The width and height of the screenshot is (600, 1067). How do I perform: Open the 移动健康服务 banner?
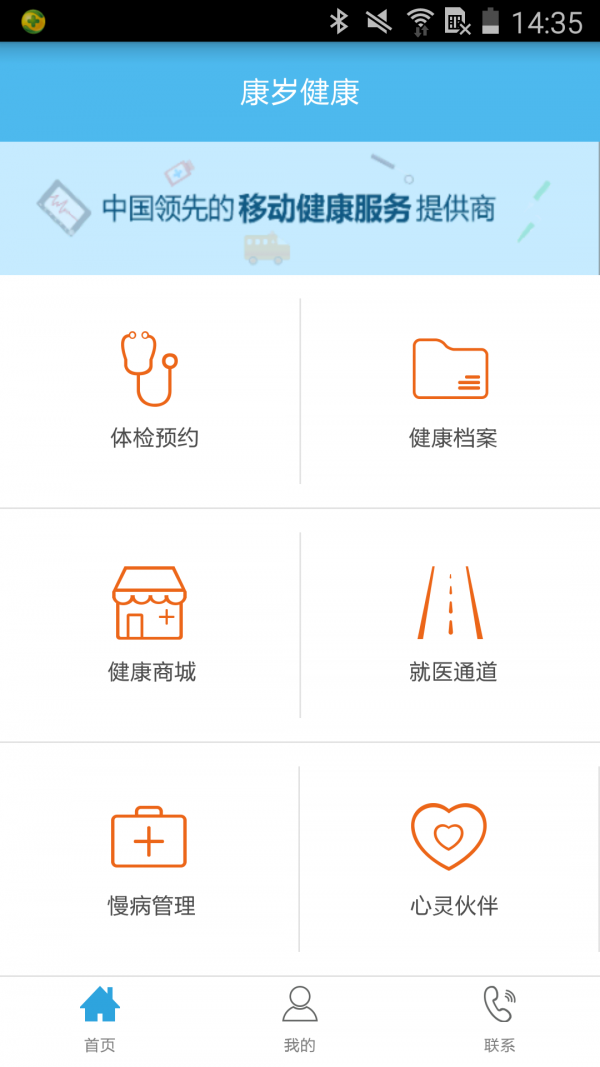300,208
